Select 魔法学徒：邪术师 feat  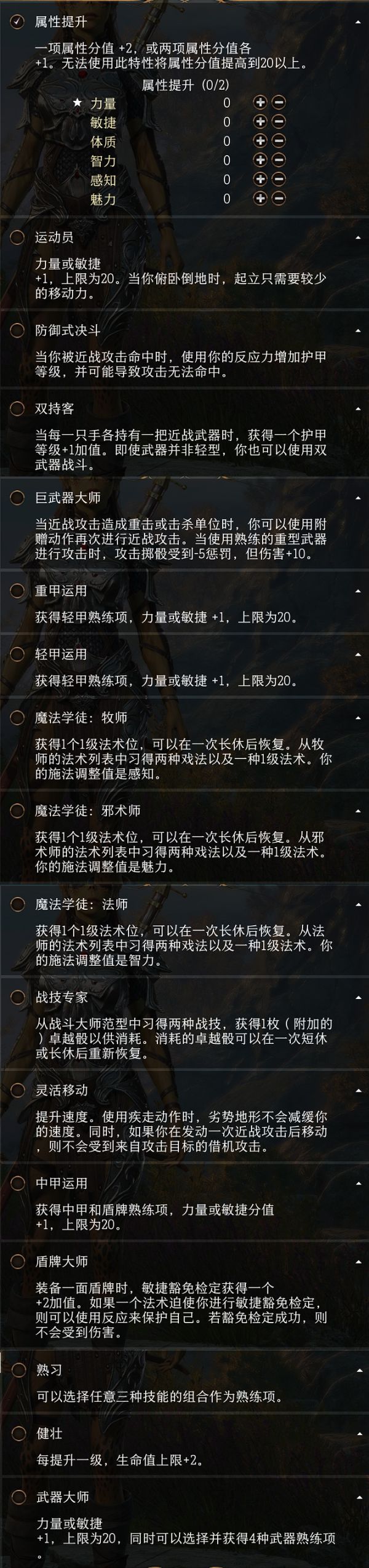pos(17,811)
